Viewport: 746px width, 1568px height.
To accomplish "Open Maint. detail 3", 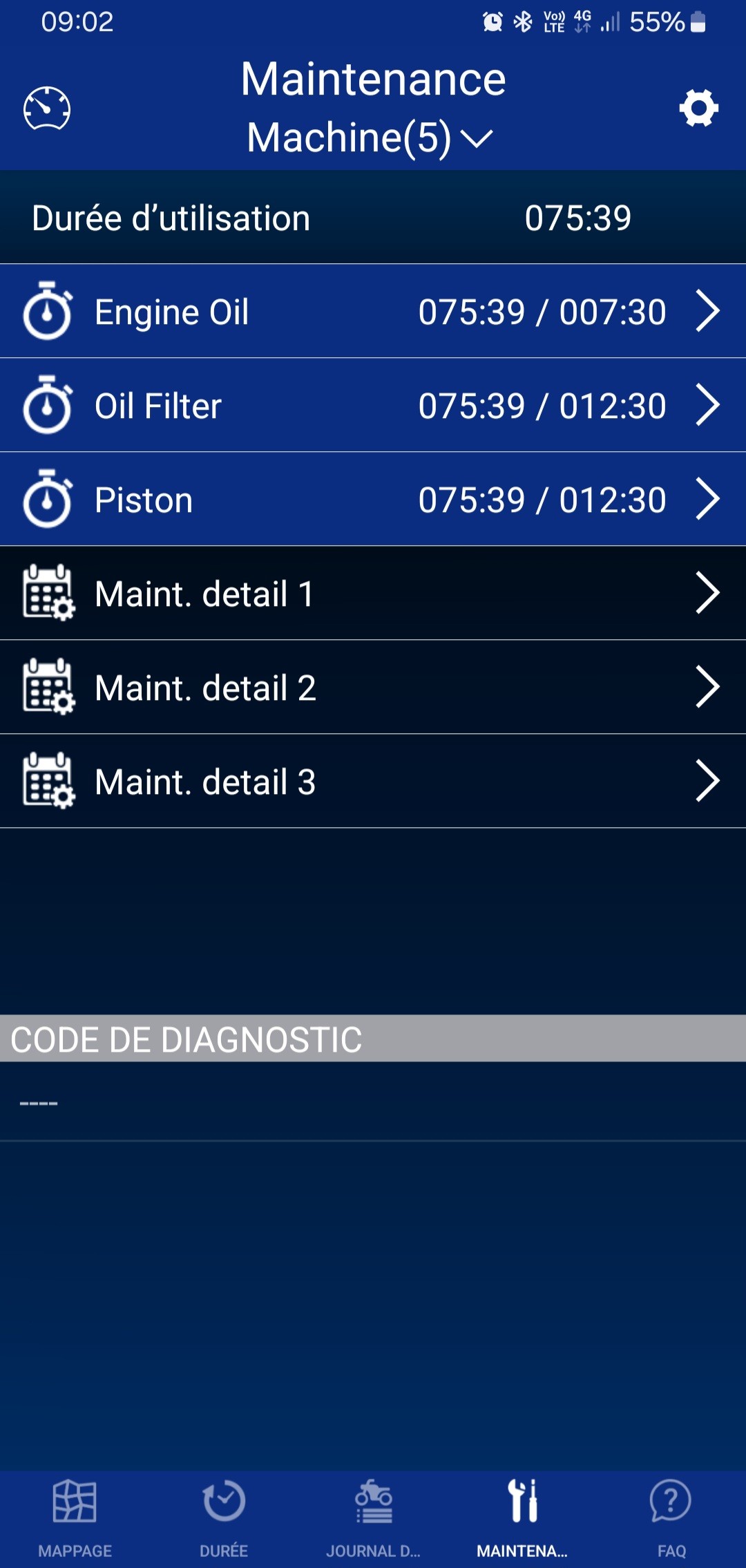I will pyautogui.click(x=373, y=782).
